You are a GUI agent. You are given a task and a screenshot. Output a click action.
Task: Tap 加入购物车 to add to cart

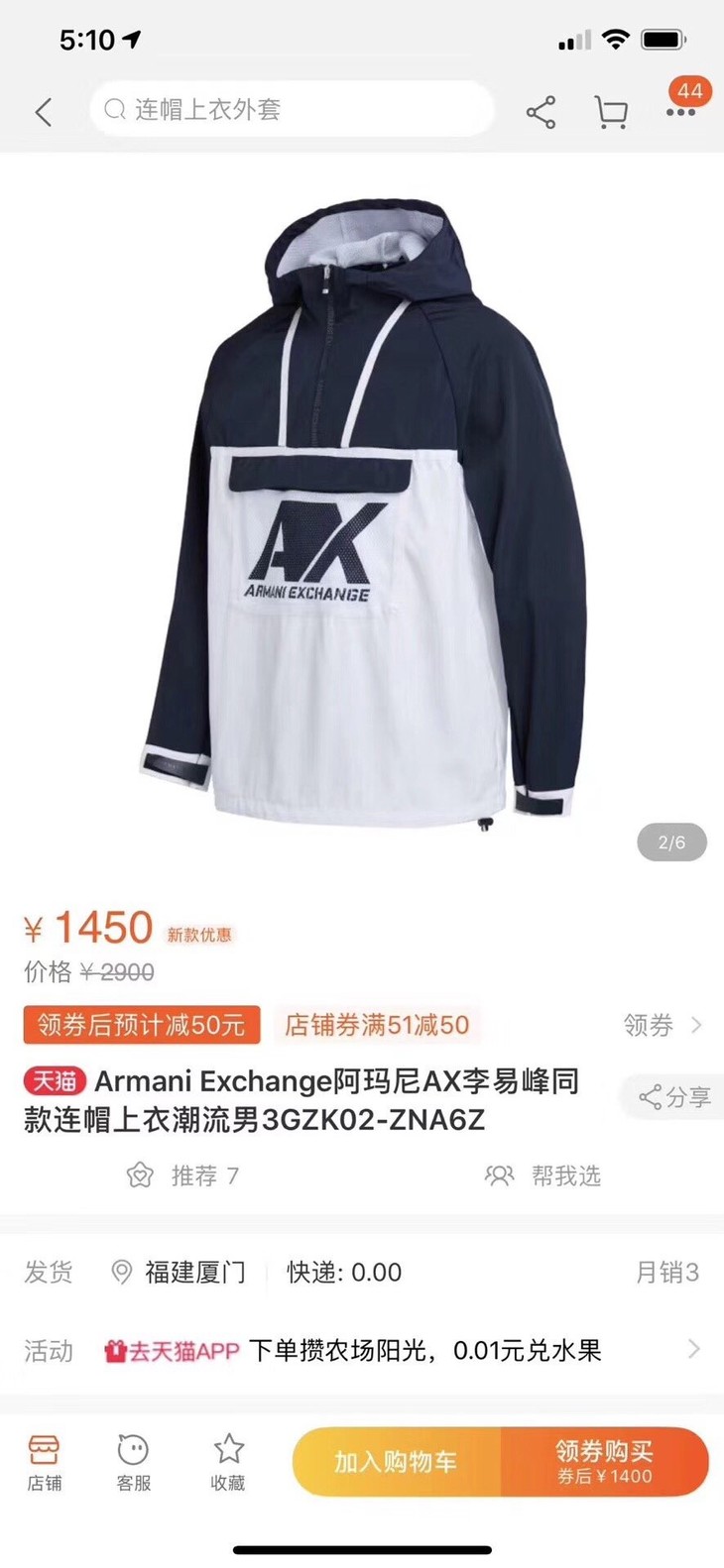coord(397,1462)
